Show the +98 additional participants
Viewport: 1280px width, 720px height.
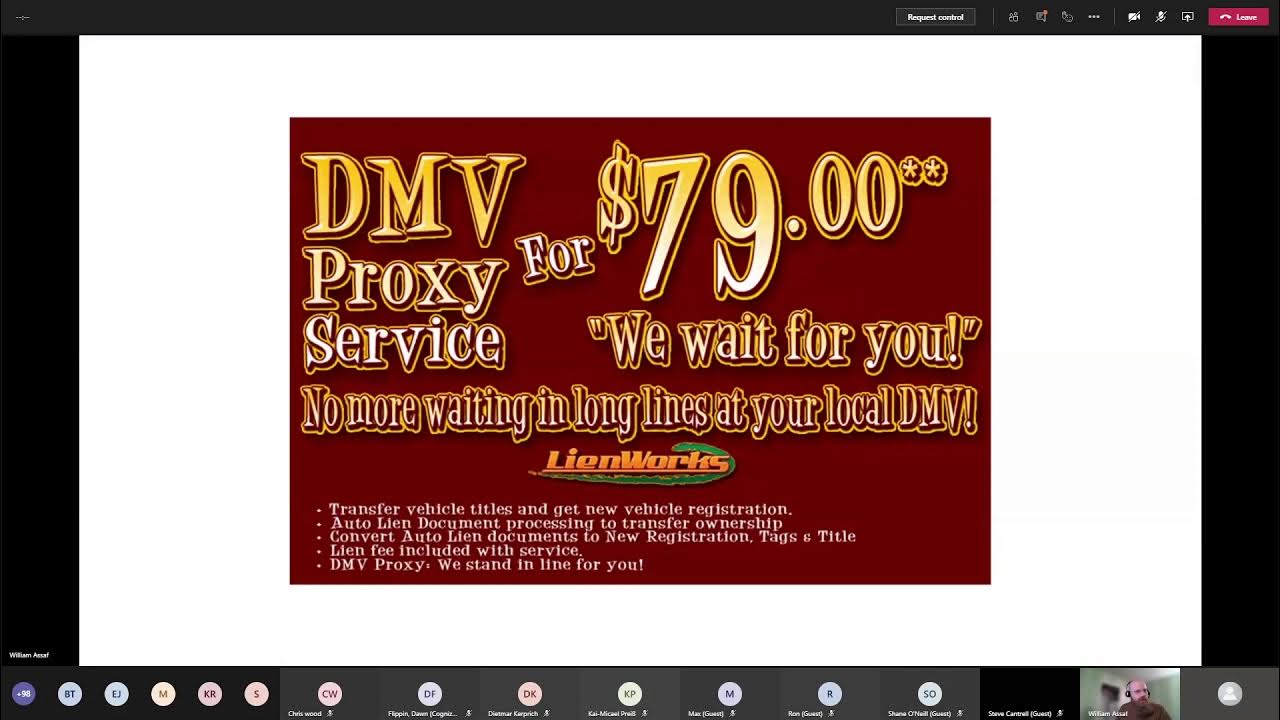coord(23,693)
